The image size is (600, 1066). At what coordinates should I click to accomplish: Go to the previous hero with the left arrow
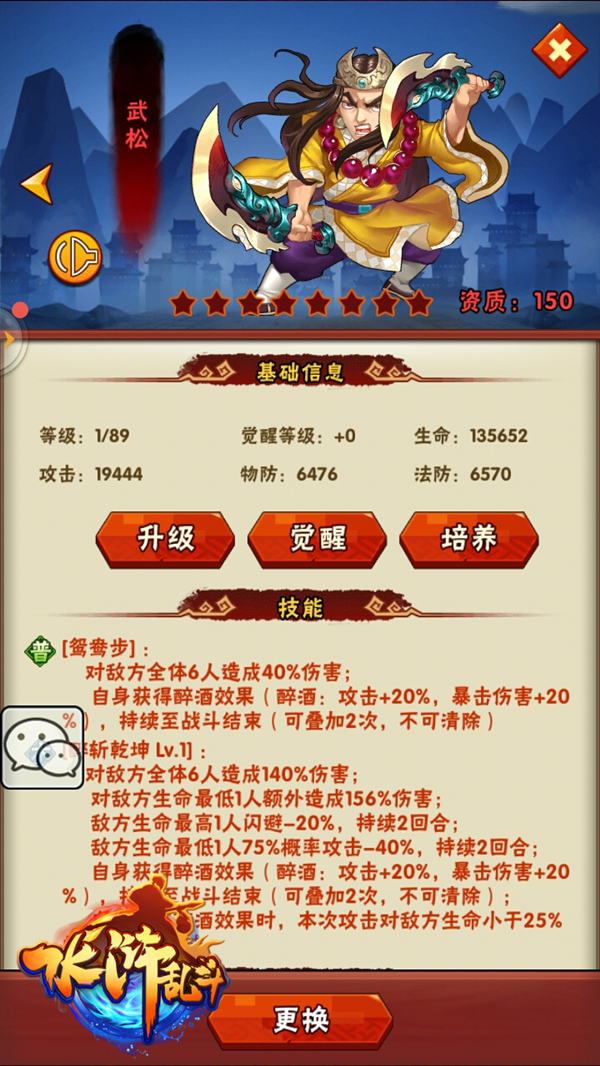click(x=37, y=184)
